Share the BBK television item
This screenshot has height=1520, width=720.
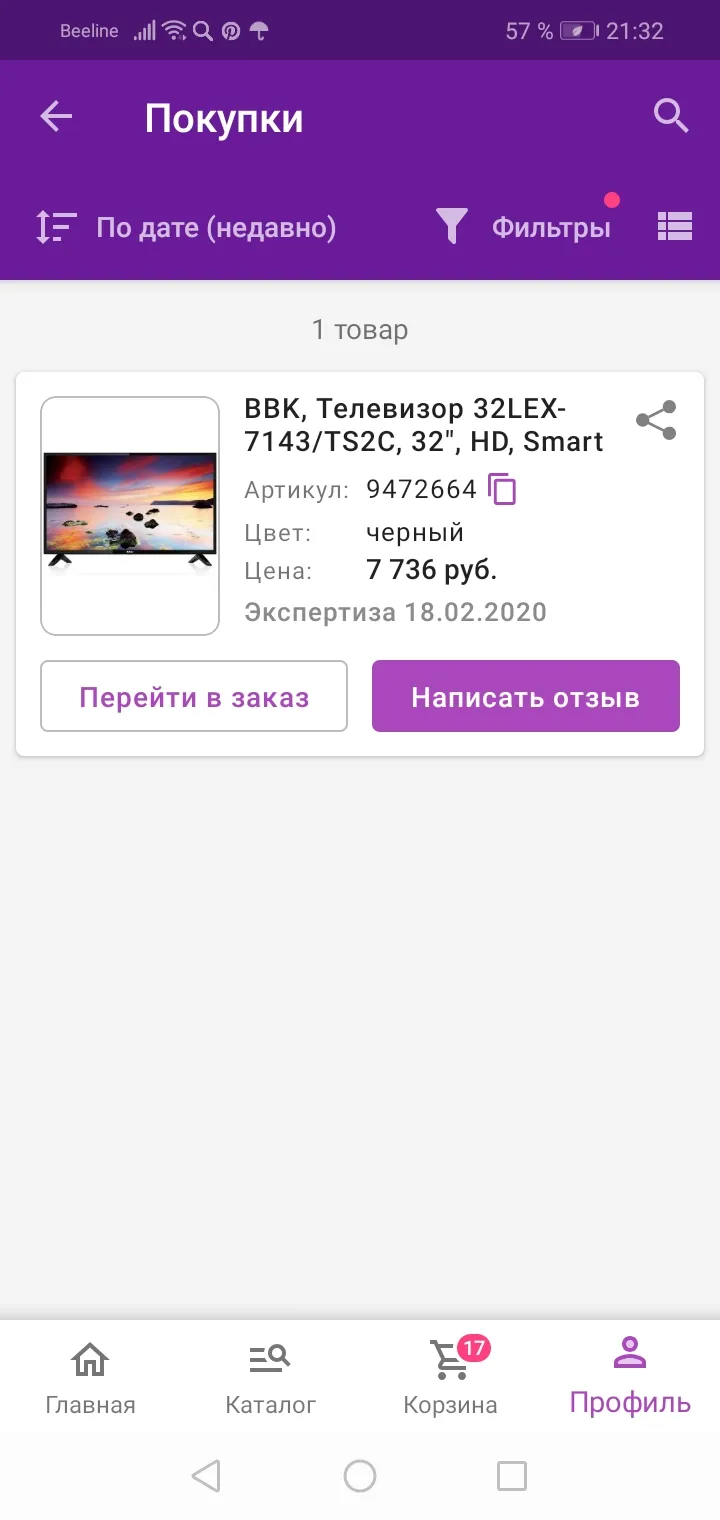656,420
